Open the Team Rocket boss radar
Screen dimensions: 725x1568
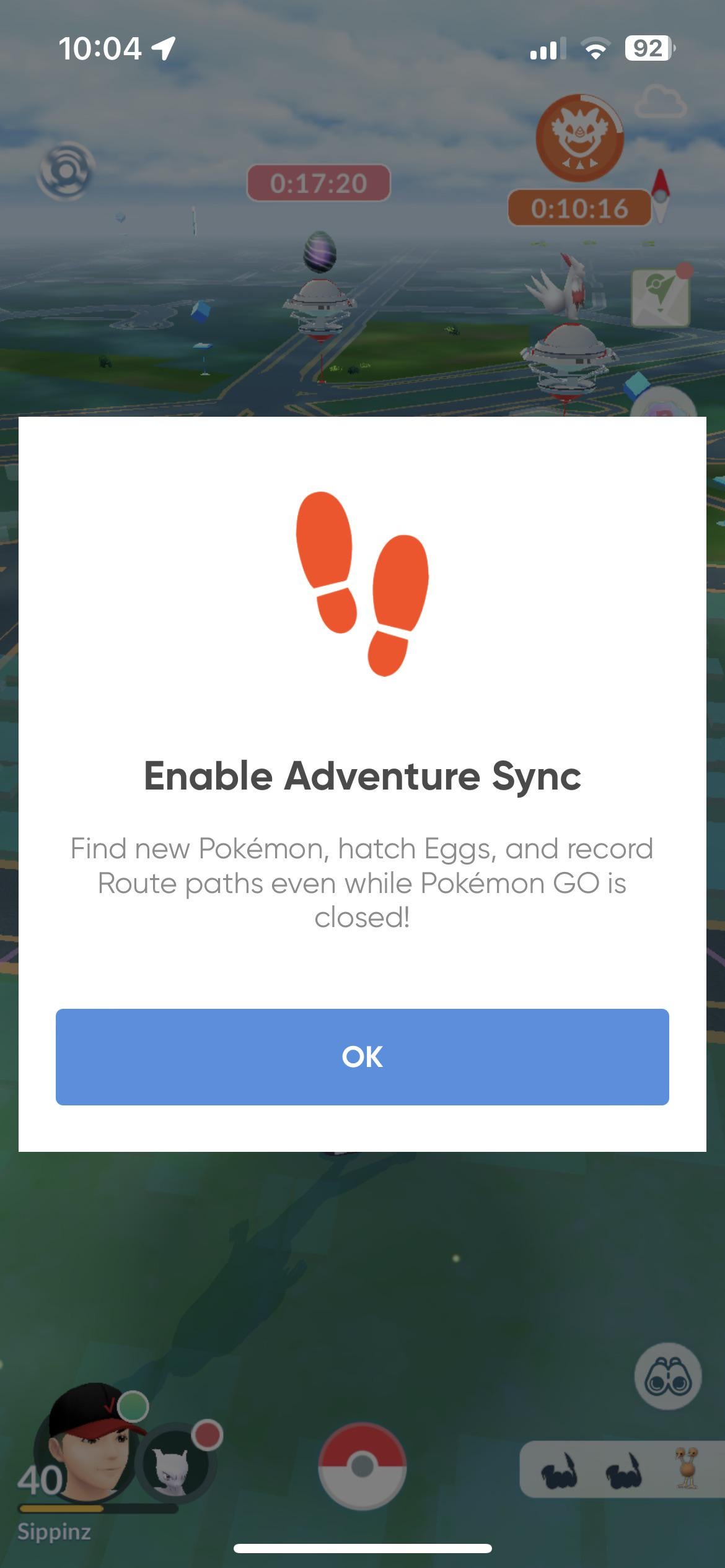coord(579,137)
